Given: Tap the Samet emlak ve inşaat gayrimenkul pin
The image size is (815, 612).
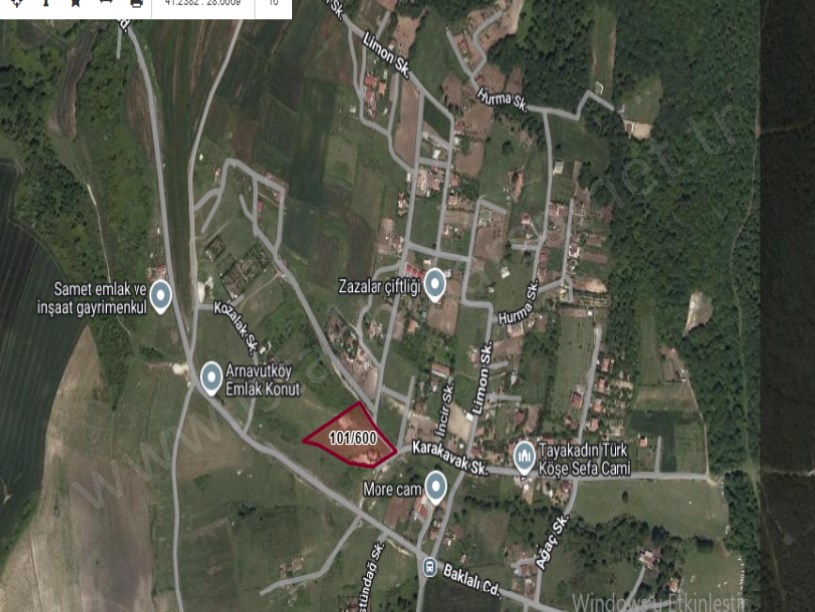Looking at the screenshot, I should coord(160,295).
